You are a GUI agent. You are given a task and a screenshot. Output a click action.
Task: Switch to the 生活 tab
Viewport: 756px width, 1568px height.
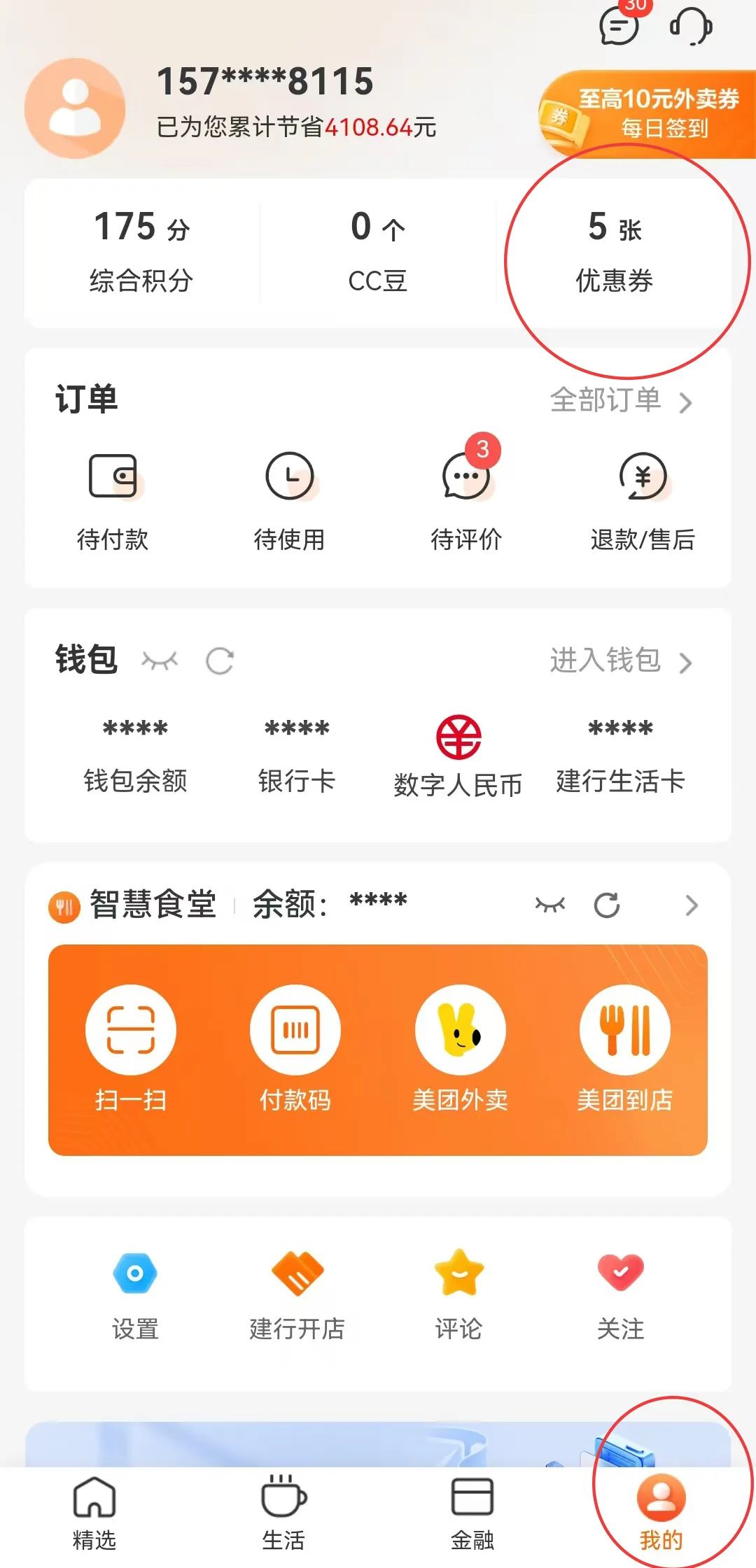point(283,1513)
